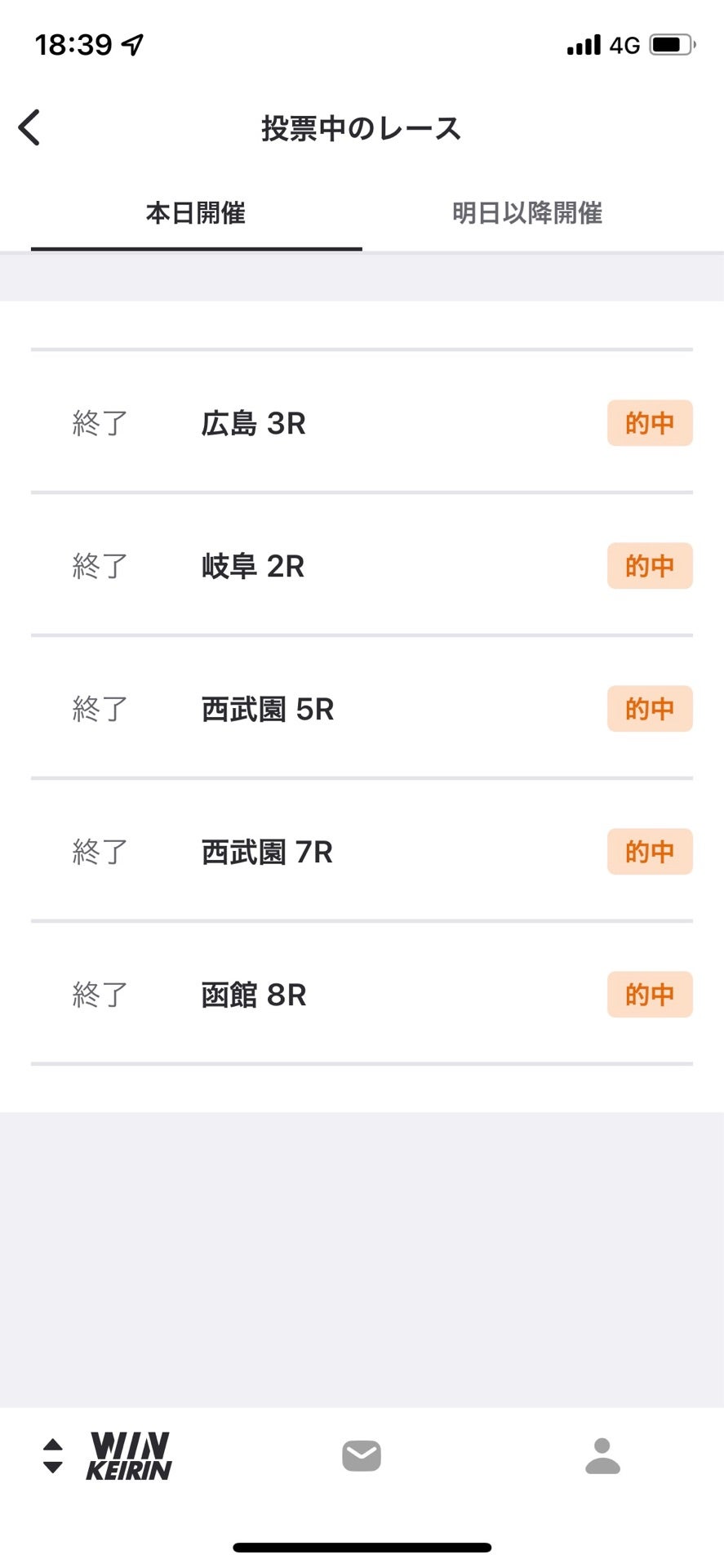Select the 本日開催 tab
The image size is (724, 1568).
(196, 213)
